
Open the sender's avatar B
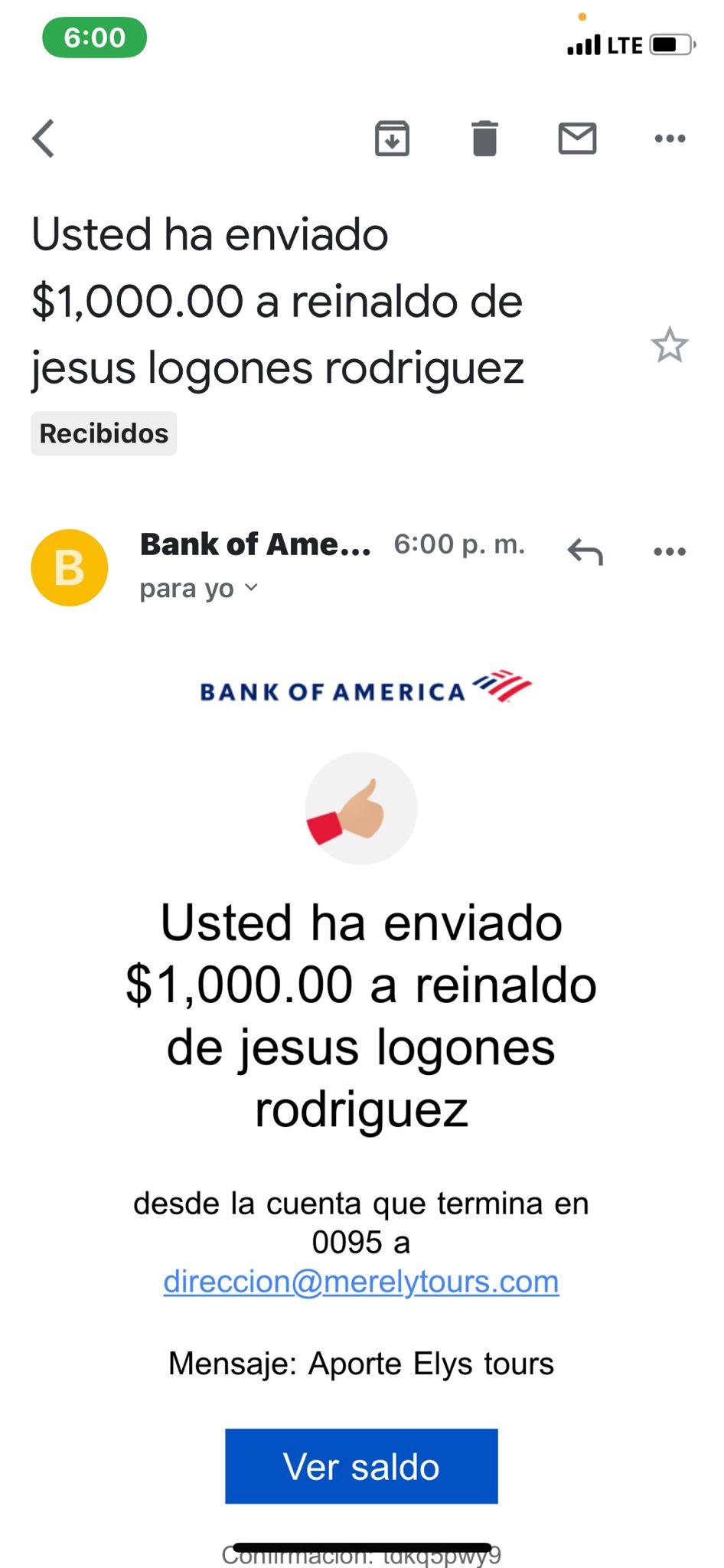(70, 567)
